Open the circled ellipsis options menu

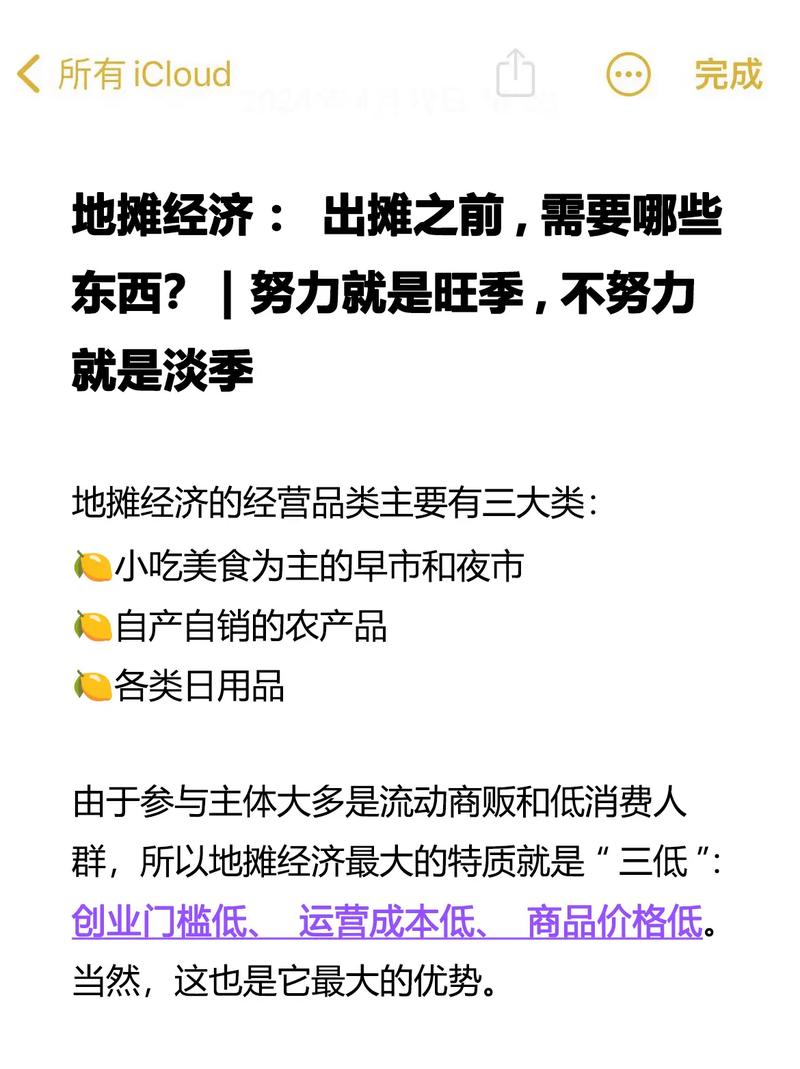627,75
